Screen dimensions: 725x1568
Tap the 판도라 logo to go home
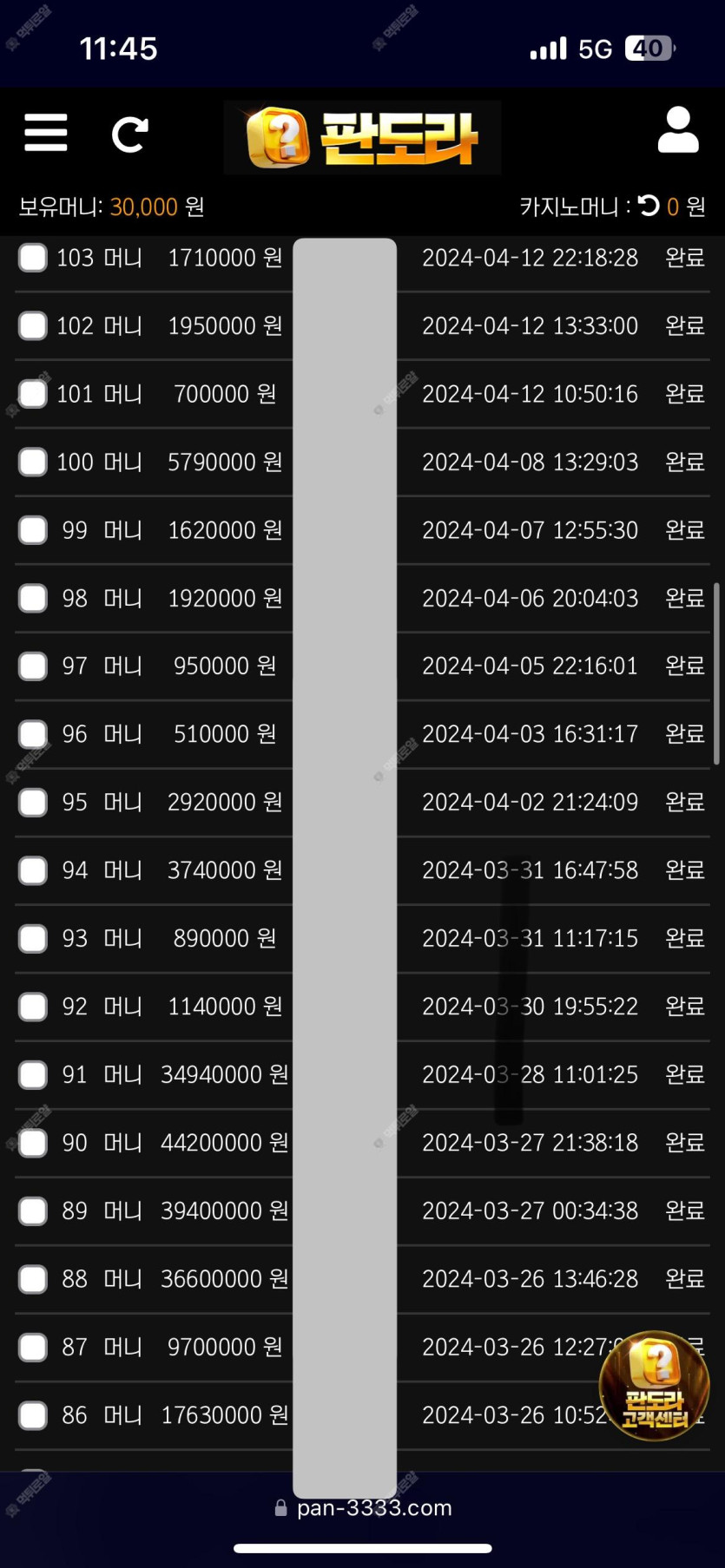coord(362,137)
